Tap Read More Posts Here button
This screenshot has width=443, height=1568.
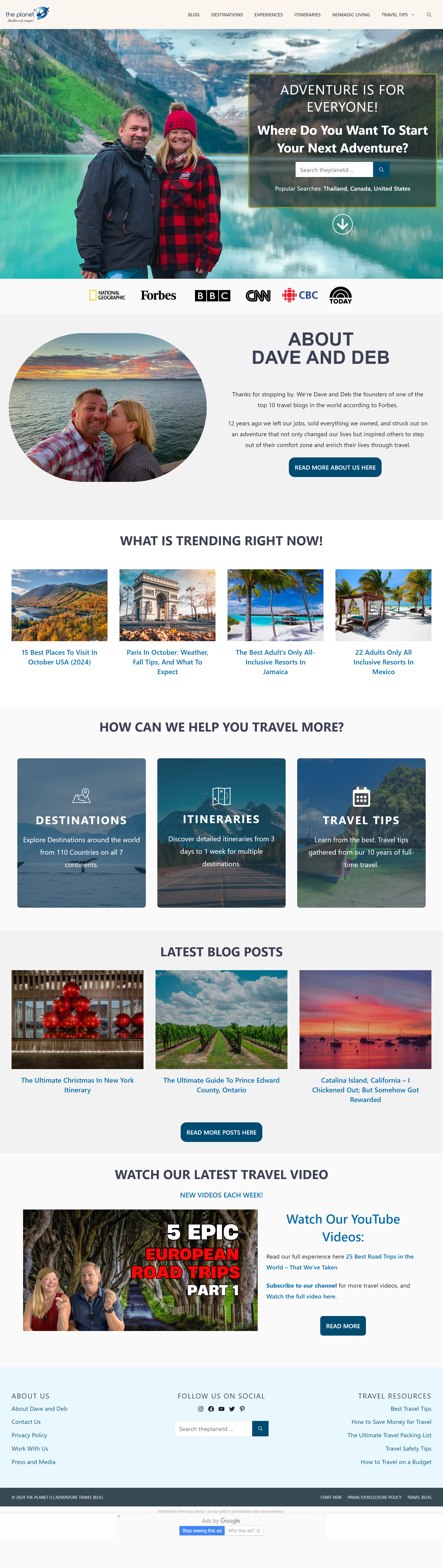coord(221,1132)
